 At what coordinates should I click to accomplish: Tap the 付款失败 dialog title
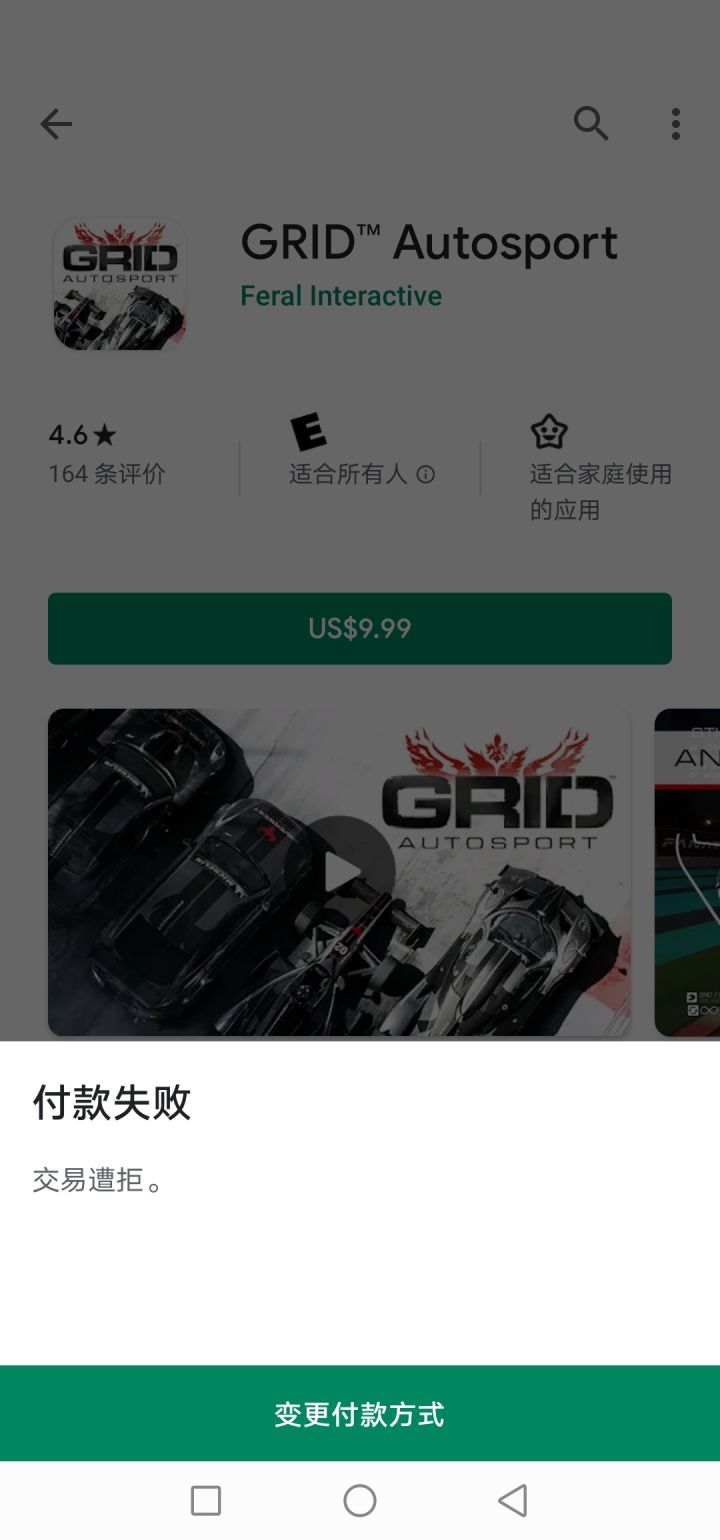(x=110, y=1103)
